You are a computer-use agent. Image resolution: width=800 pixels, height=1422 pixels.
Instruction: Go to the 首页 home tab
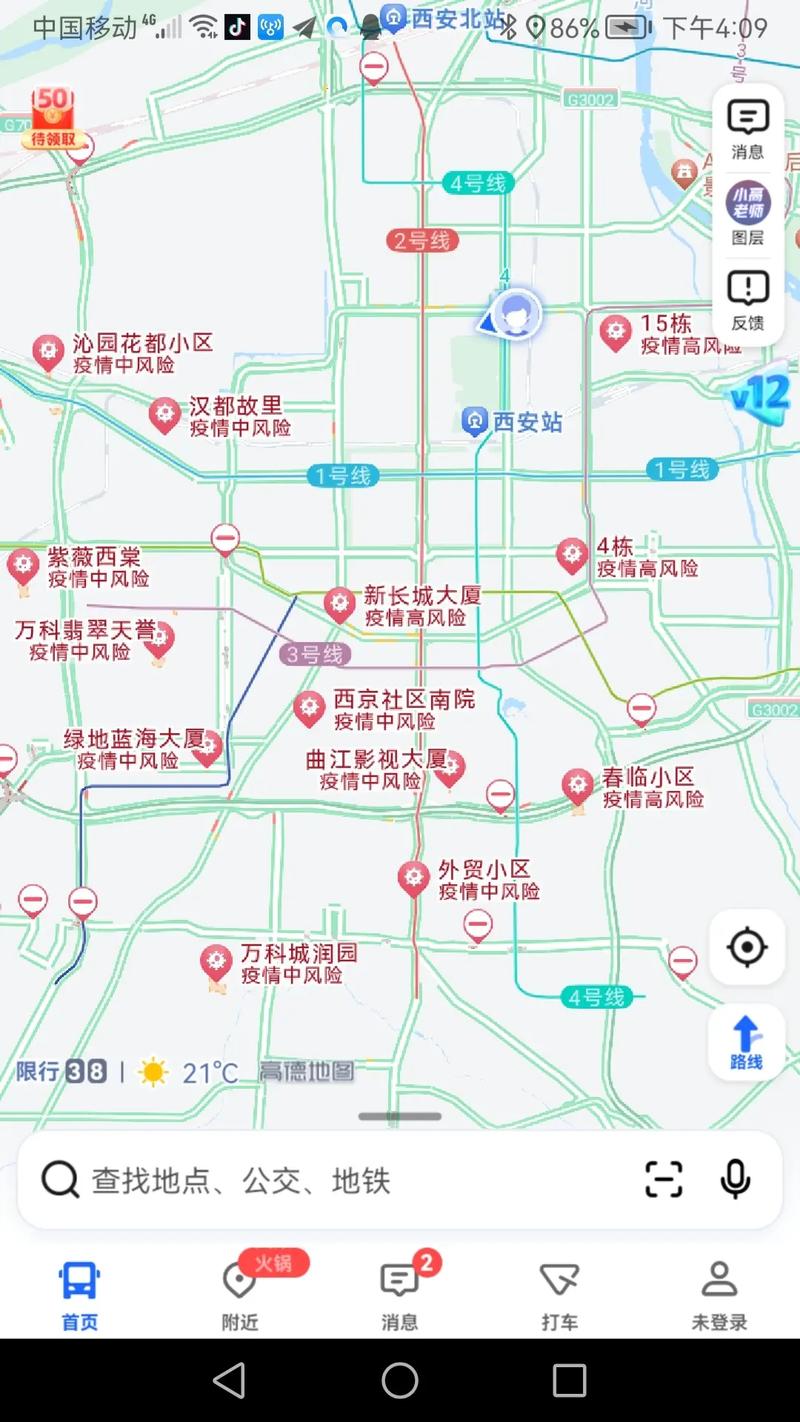(x=80, y=1294)
